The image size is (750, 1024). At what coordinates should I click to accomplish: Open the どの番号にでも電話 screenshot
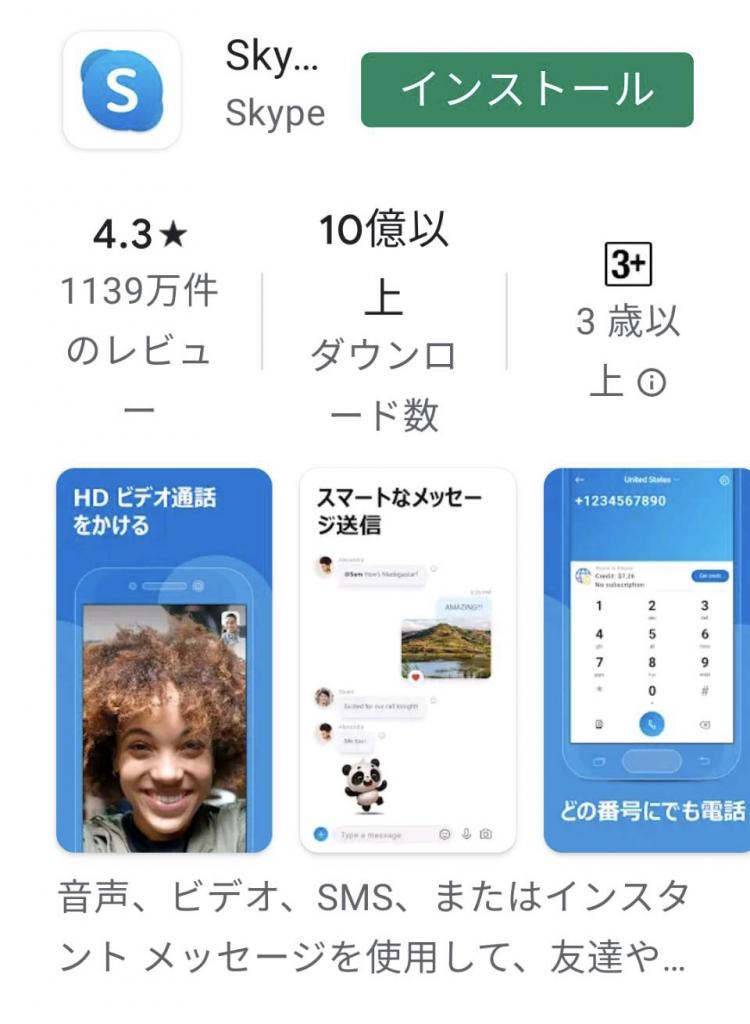(x=648, y=660)
